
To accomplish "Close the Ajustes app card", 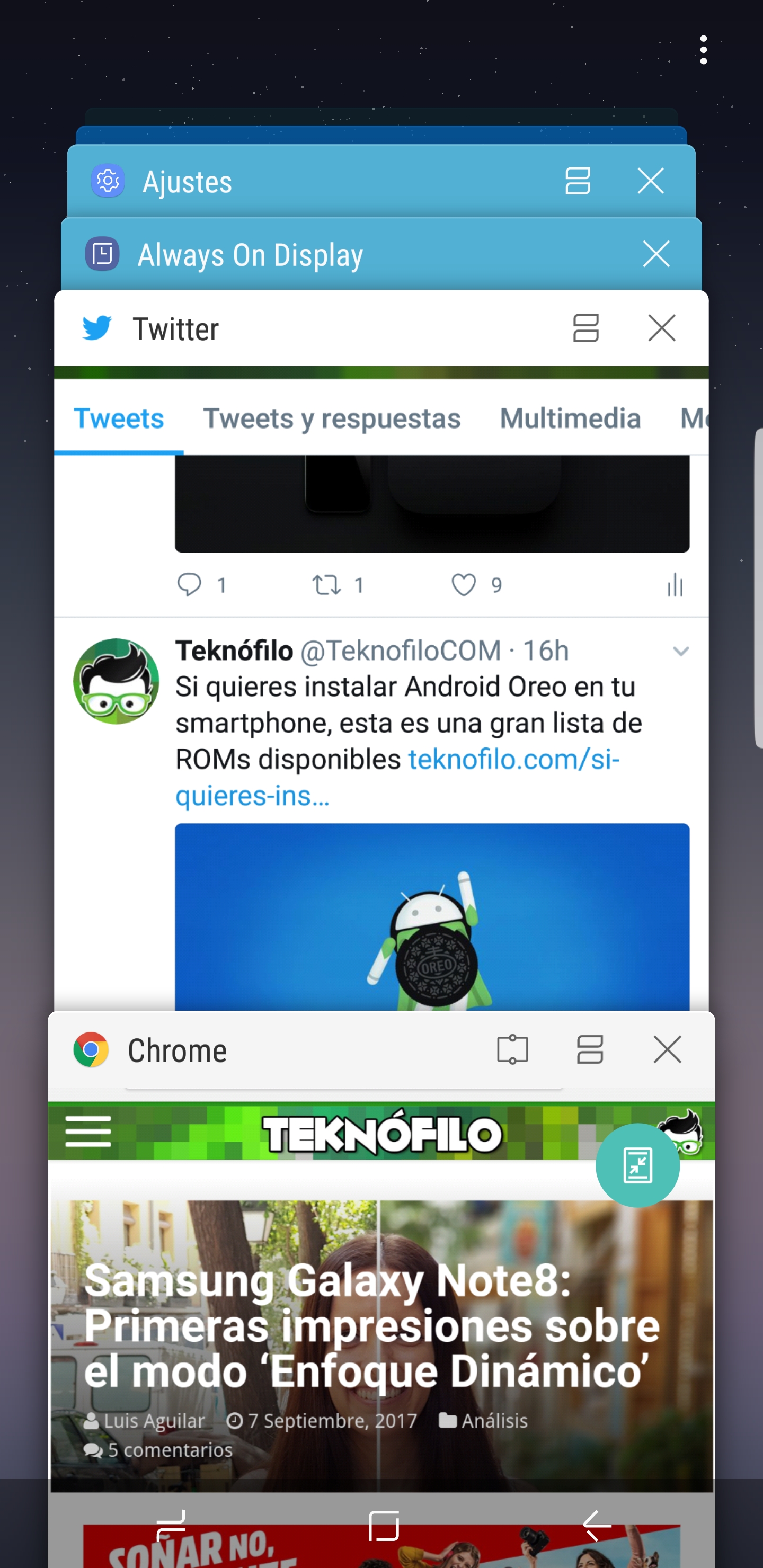I will (650, 181).
